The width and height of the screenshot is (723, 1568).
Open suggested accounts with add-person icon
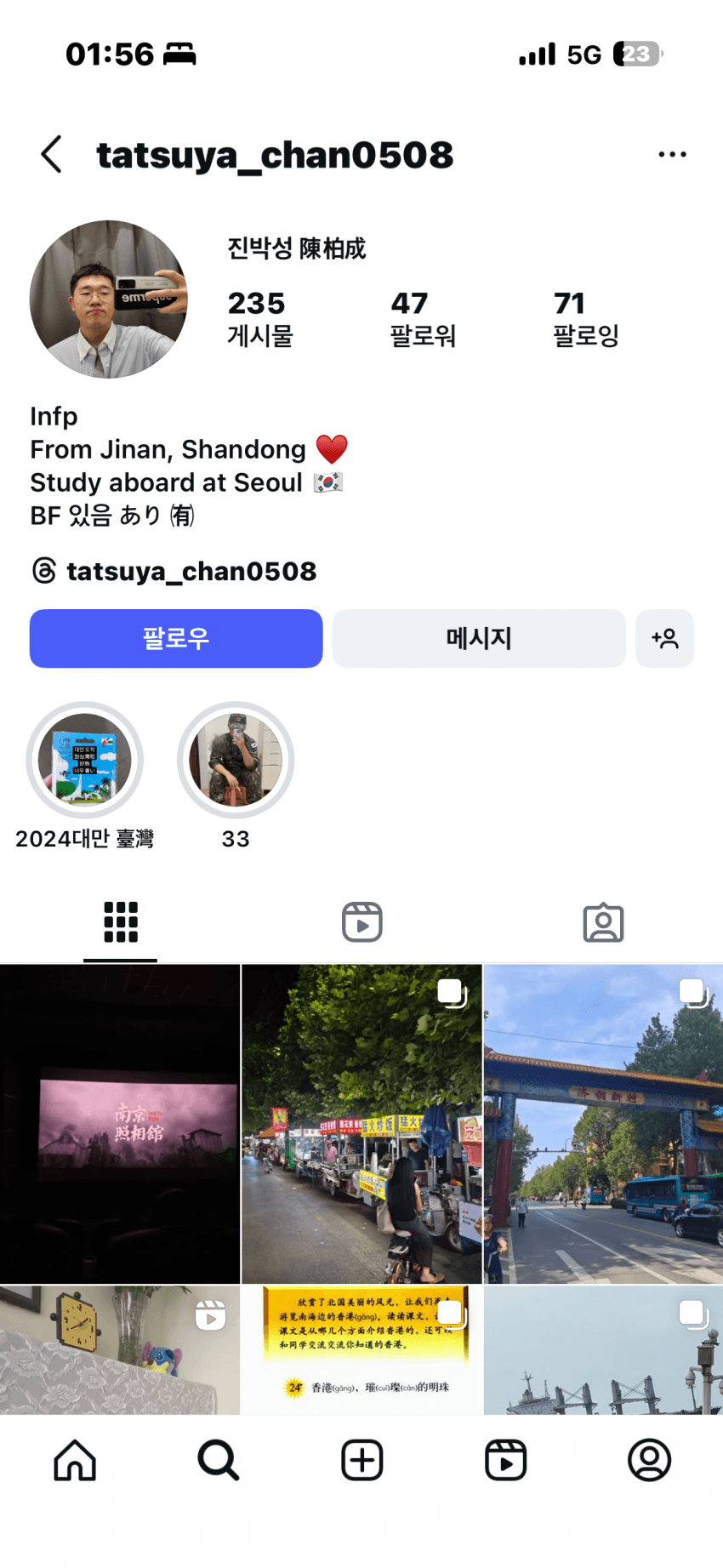point(664,638)
